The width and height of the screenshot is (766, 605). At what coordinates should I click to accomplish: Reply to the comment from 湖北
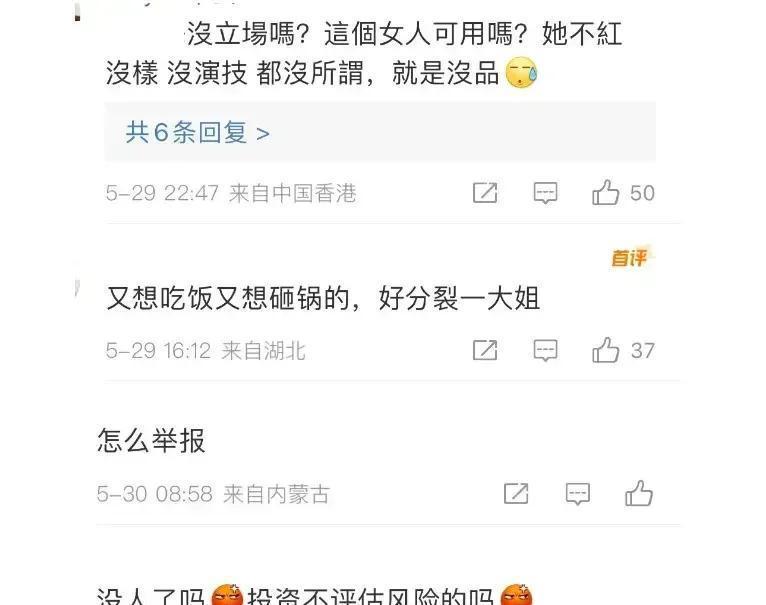[545, 350]
